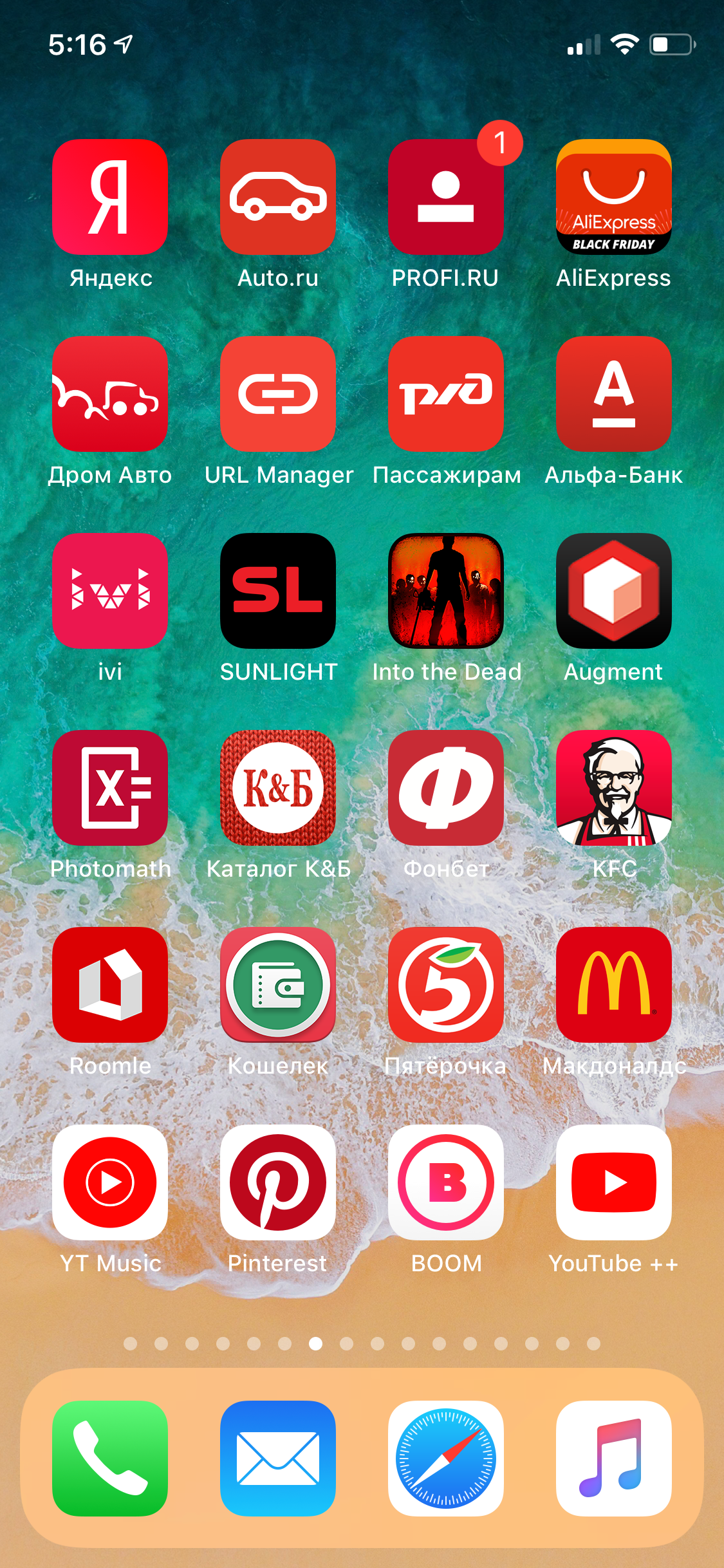The height and width of the screenshot is (1568, 724).
Task: Open the Phone app in dock
Action: (110, 1458)
